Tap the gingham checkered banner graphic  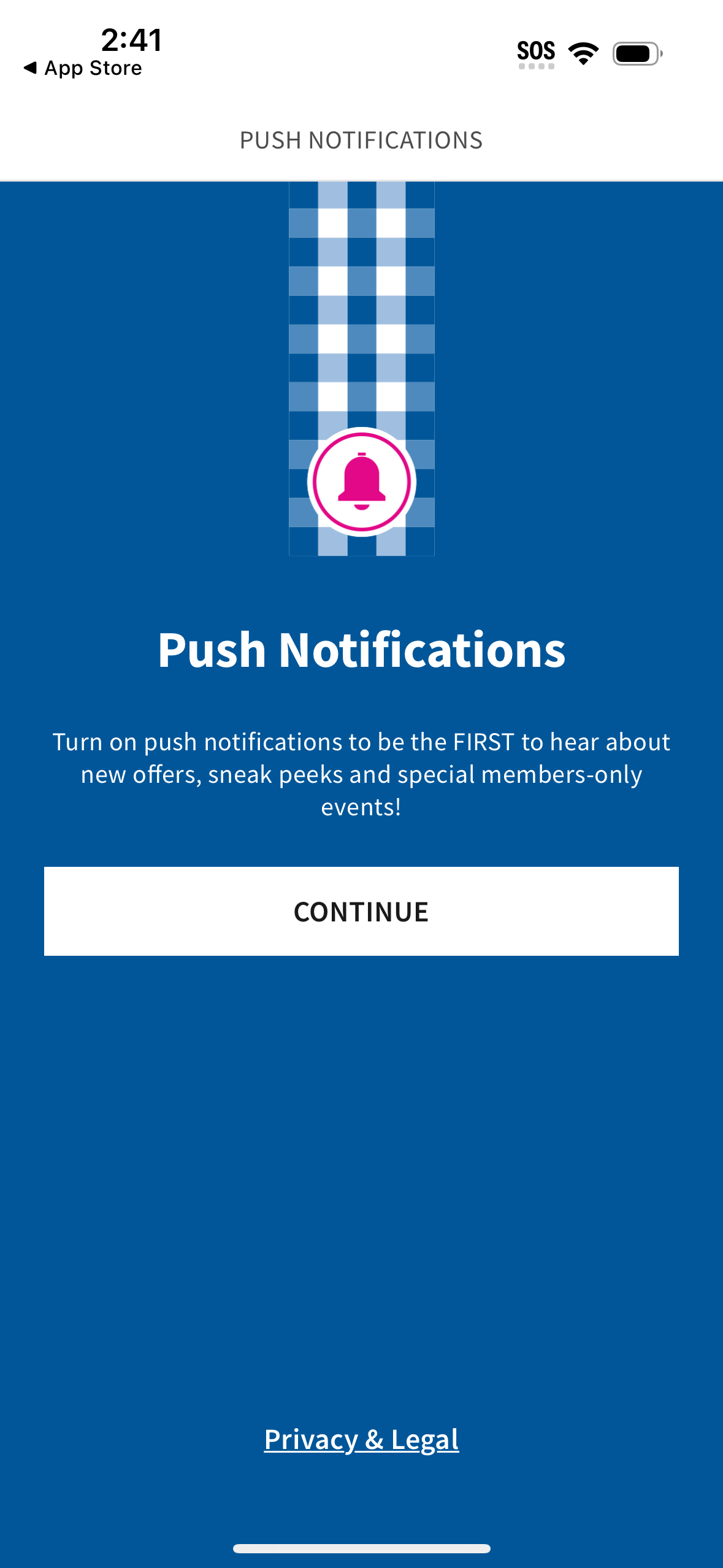pyautogui.click(x=361, y=294)
